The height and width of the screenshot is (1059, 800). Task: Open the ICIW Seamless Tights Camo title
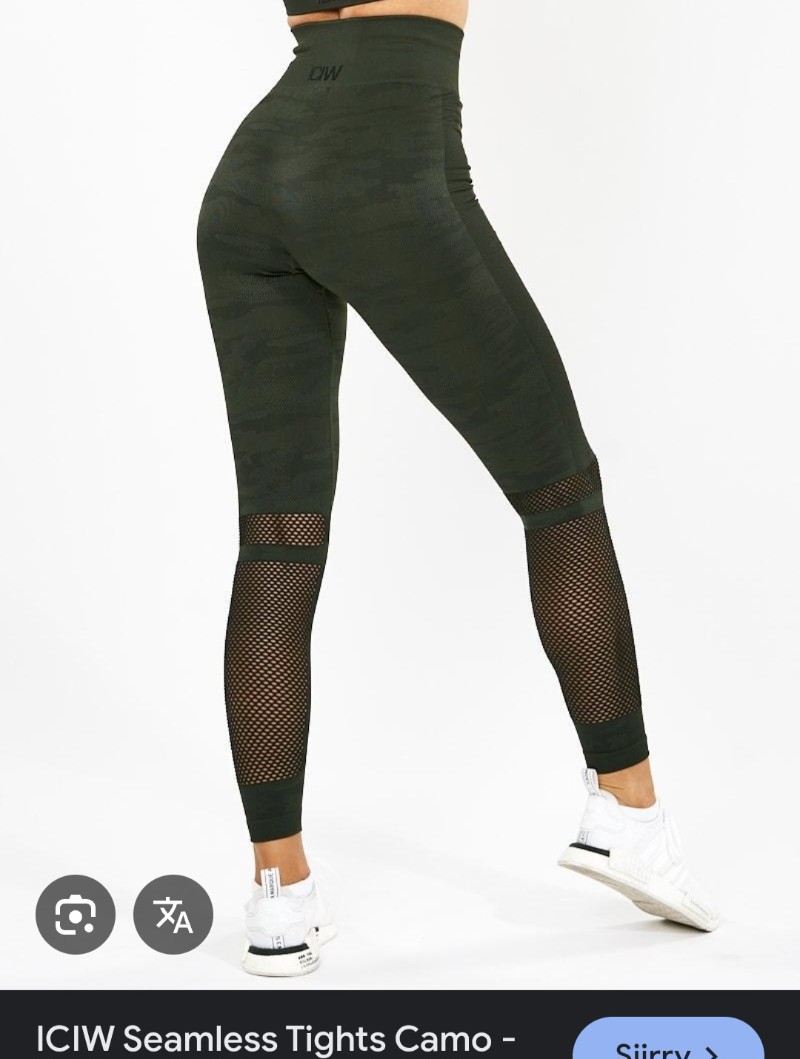[276, 1039]
